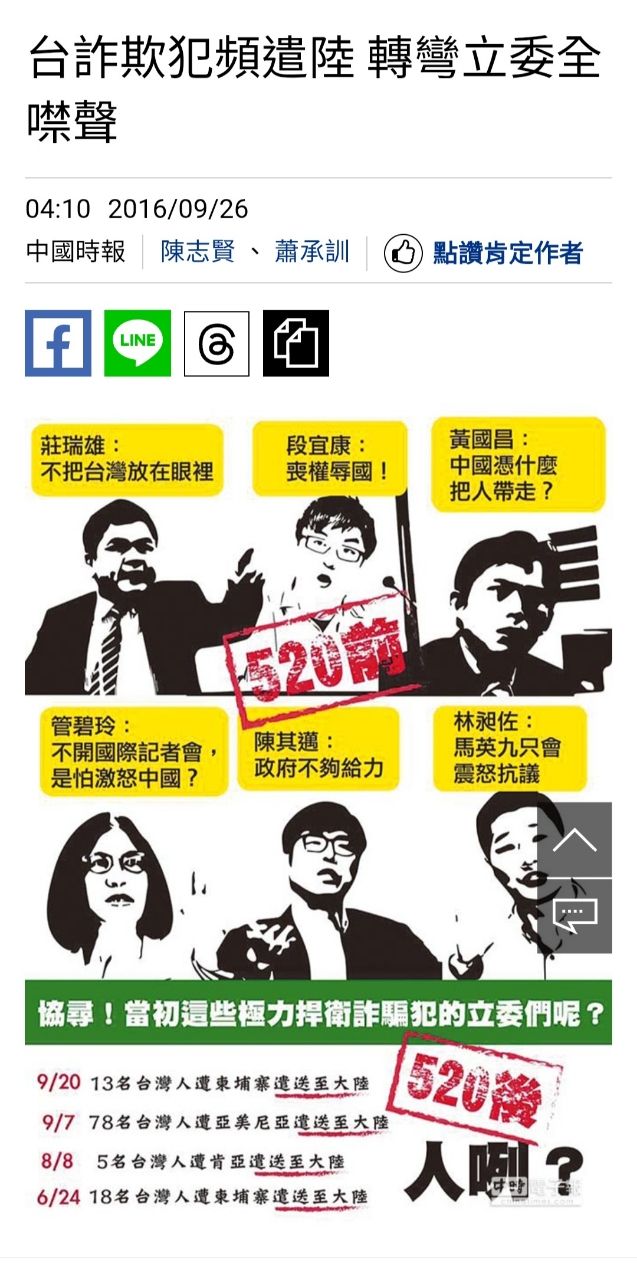Copy the article link

point(296,343)
